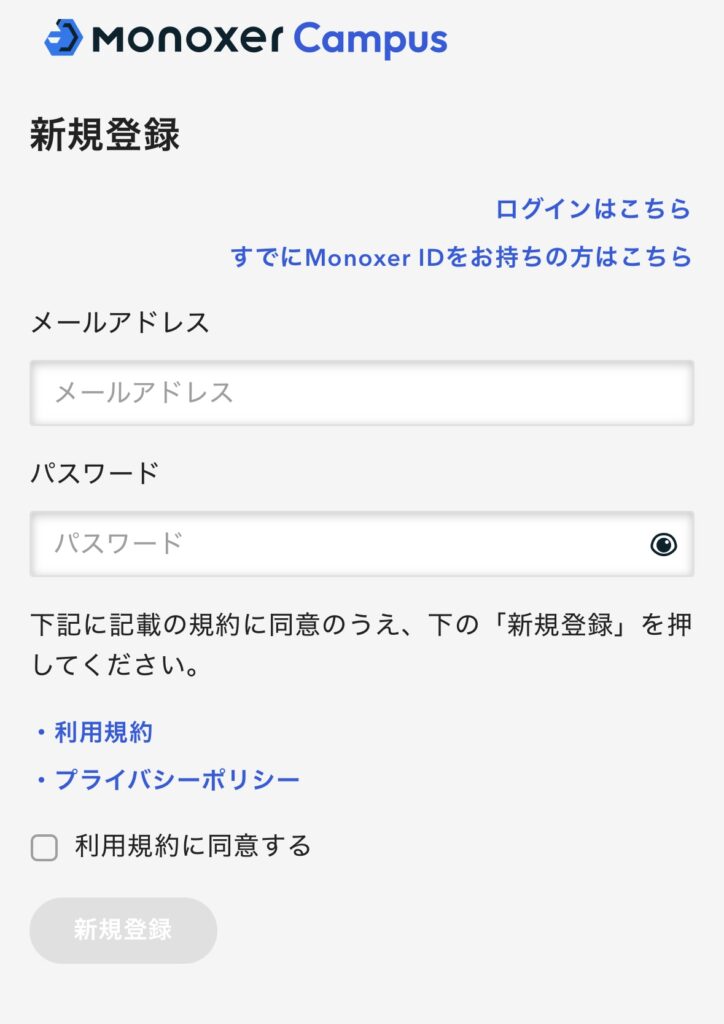Open the ログインはこちら login link
This screenshot has height=1024, width=724.
pyautogui.click(x=593, y=209)
